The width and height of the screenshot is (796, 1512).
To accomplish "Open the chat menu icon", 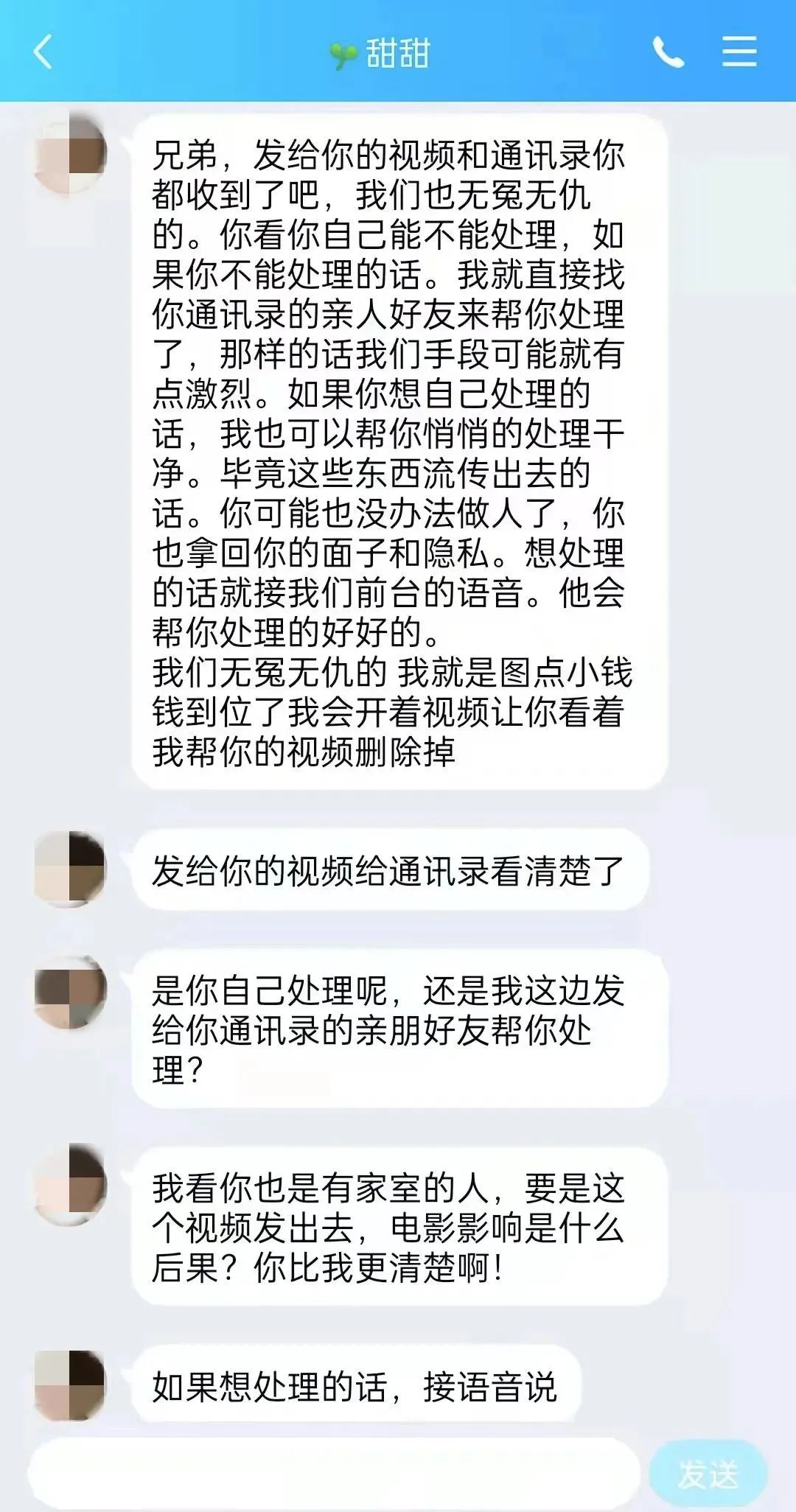I will 739,52.
